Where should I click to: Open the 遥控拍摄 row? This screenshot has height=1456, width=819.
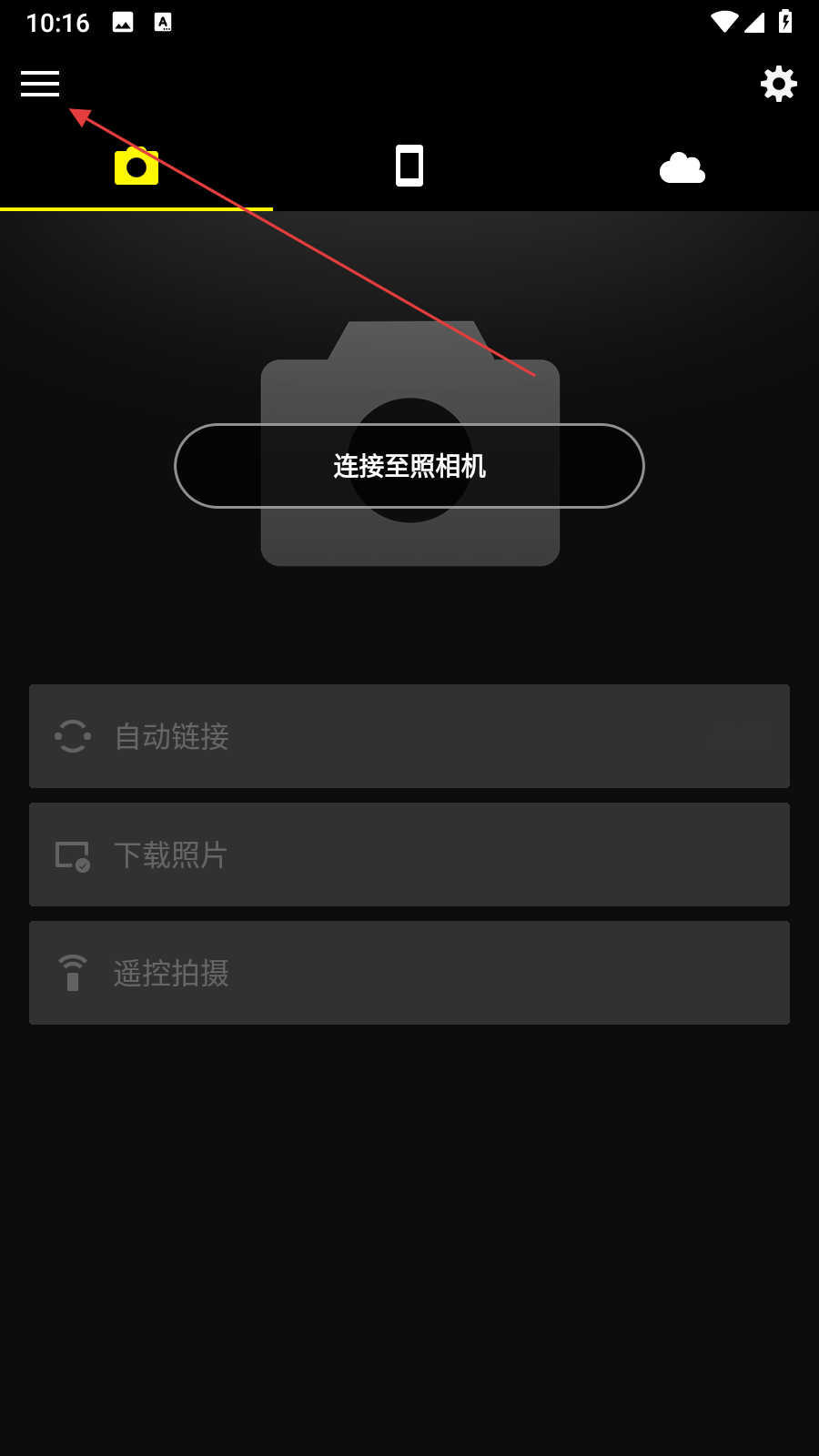pos(409,973)
